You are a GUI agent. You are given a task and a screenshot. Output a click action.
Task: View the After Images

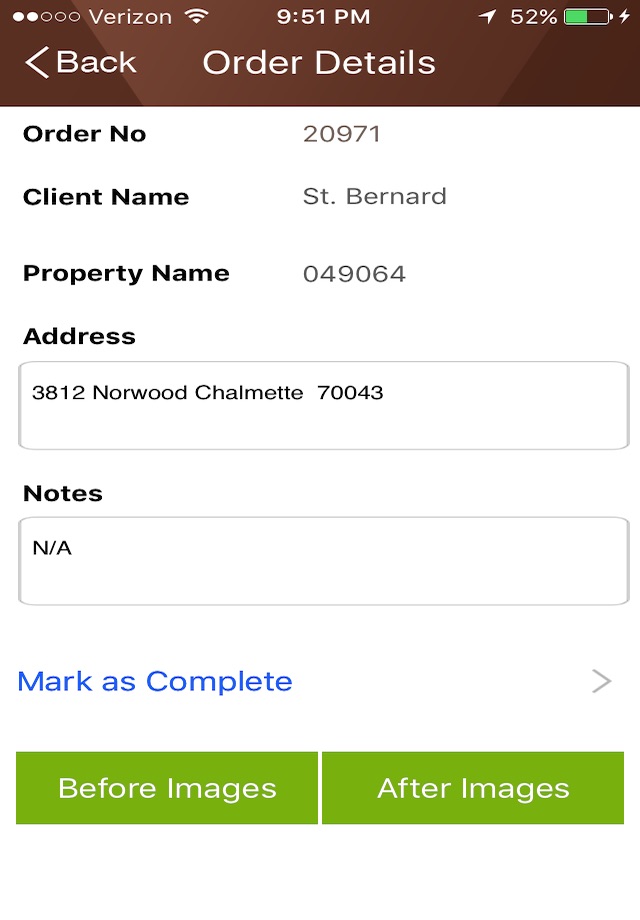click(x=473, y=788)
